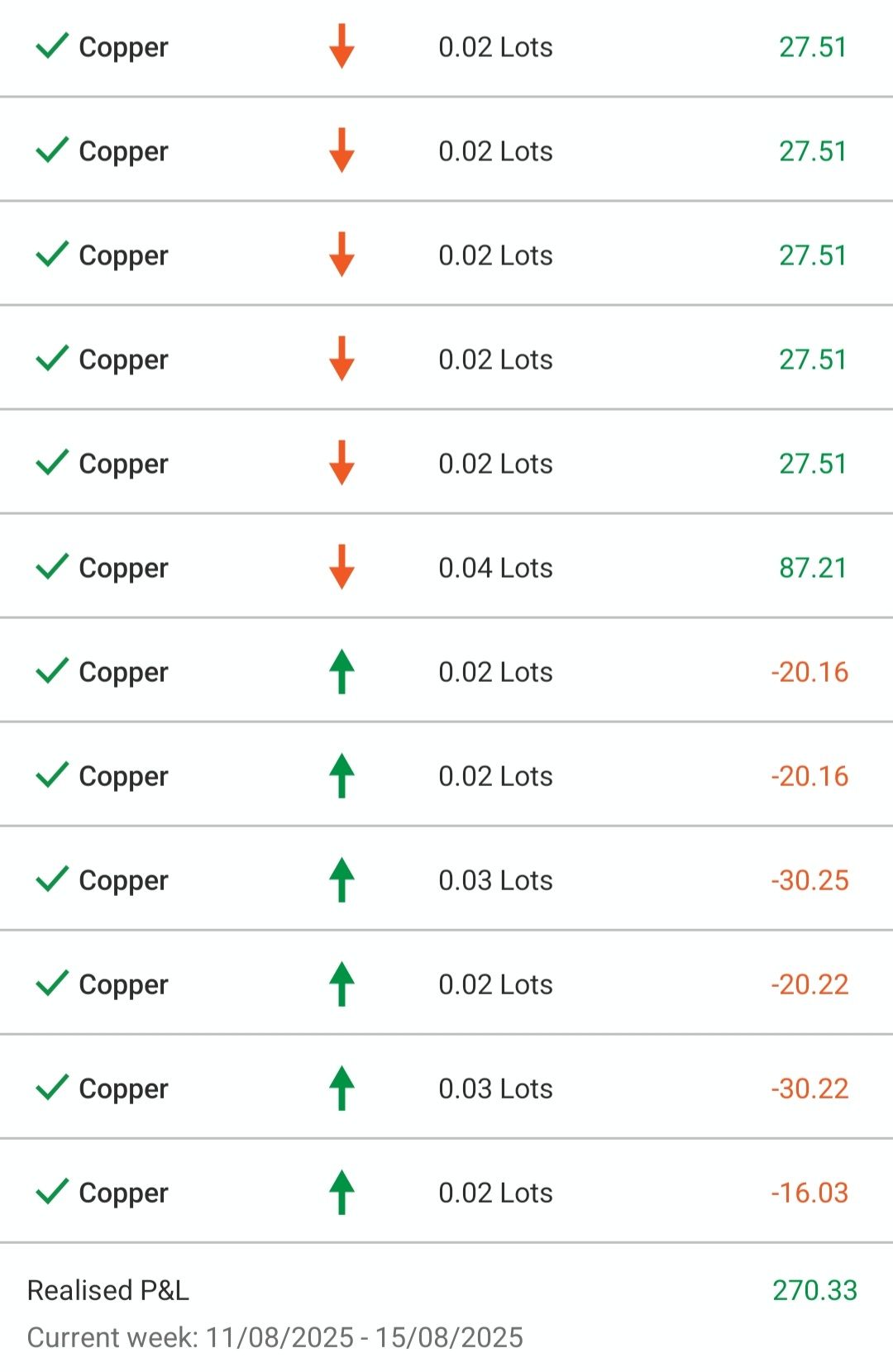The height and width of the screenshot is (1372, 893).
Task: View the Copper trade showing -30.25 loss
Action: (446, 880)
